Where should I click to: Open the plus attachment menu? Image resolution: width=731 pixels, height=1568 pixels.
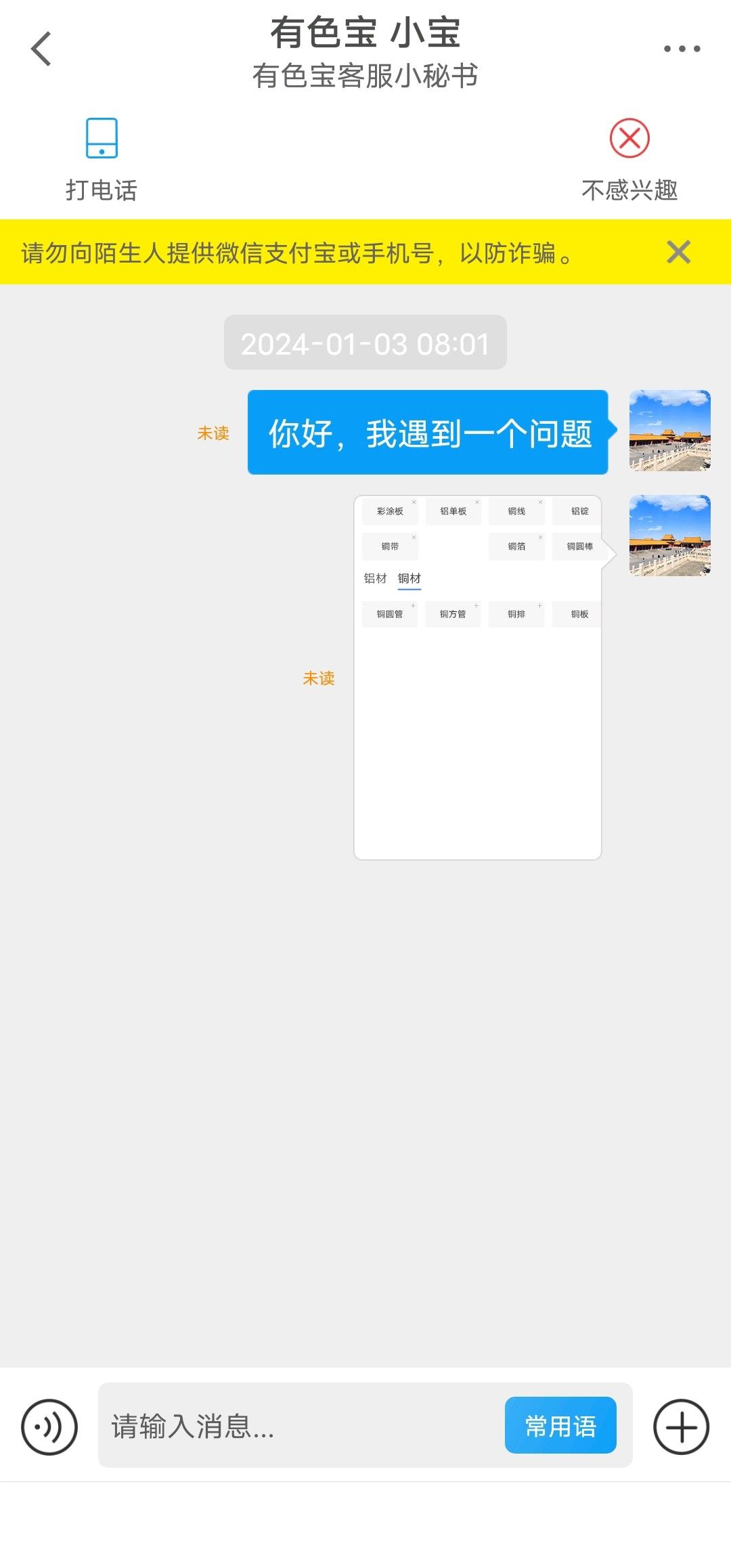tap(681, 1427)
